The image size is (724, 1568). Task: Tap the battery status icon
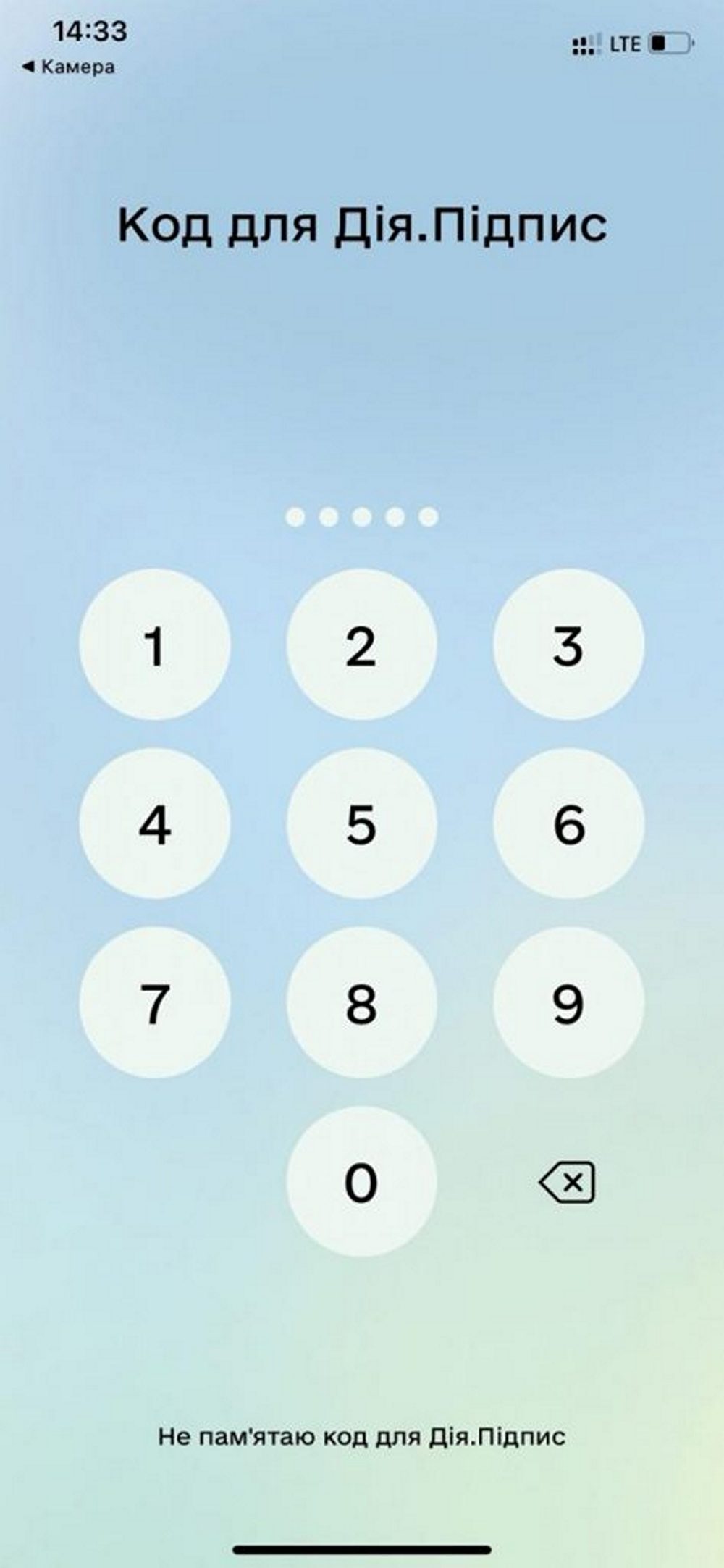click(x=670, y=45)
